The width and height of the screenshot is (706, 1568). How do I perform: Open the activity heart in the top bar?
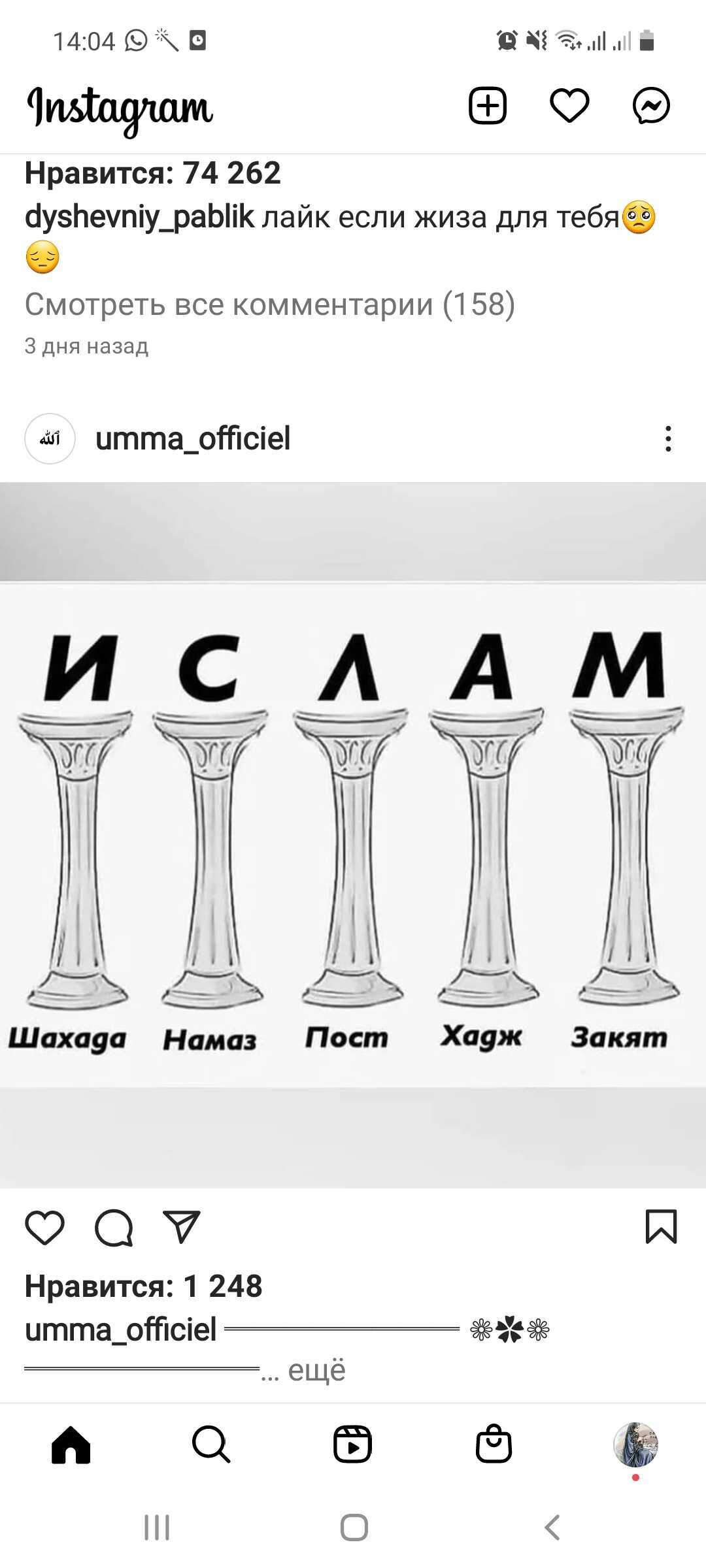click(569, 106)
